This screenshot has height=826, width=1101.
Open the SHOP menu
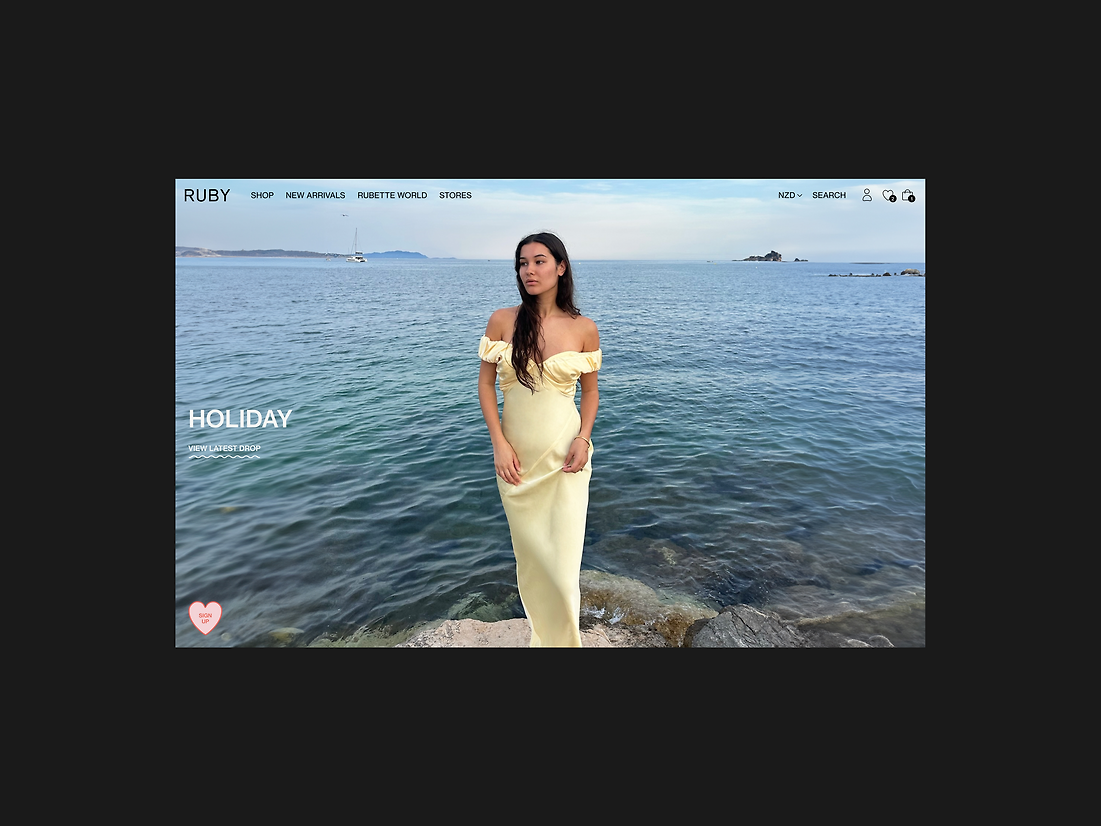pos(262,196)
